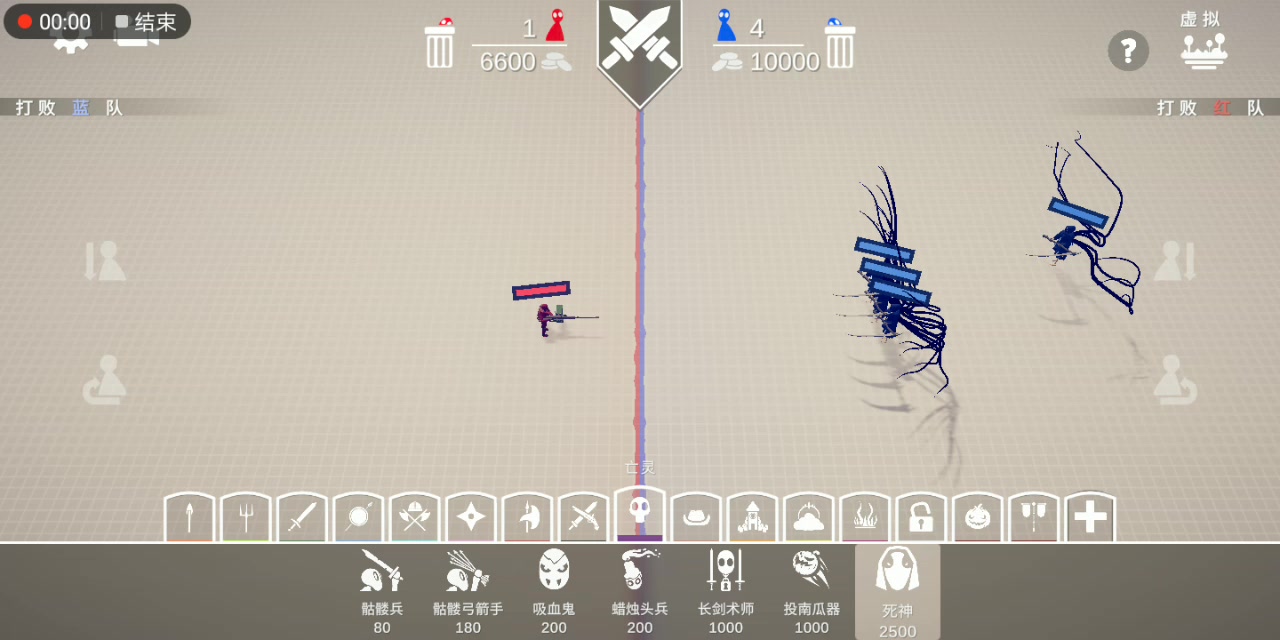Select the 骷髅弓箭手 unit costing 180
Viewport: 1280px width, 640px height.
[x=468, y=590]
